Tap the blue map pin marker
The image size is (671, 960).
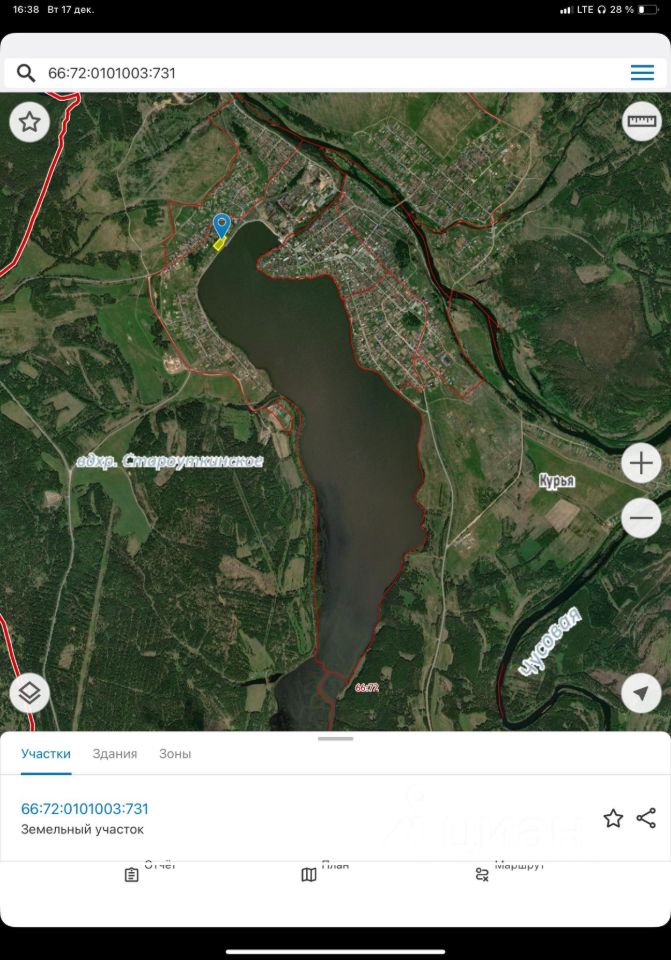coord(222,224)
